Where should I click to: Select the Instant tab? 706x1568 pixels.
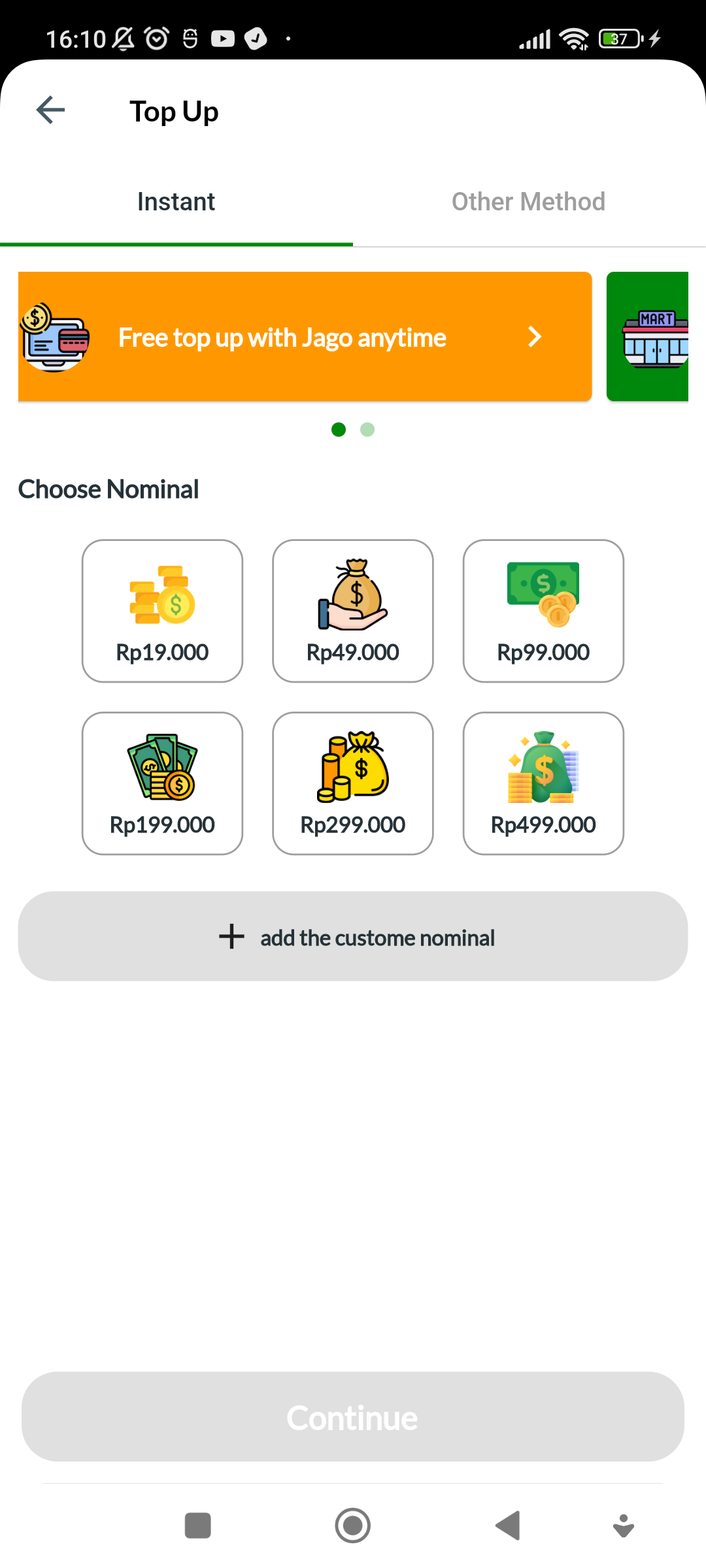coord(176,202)
